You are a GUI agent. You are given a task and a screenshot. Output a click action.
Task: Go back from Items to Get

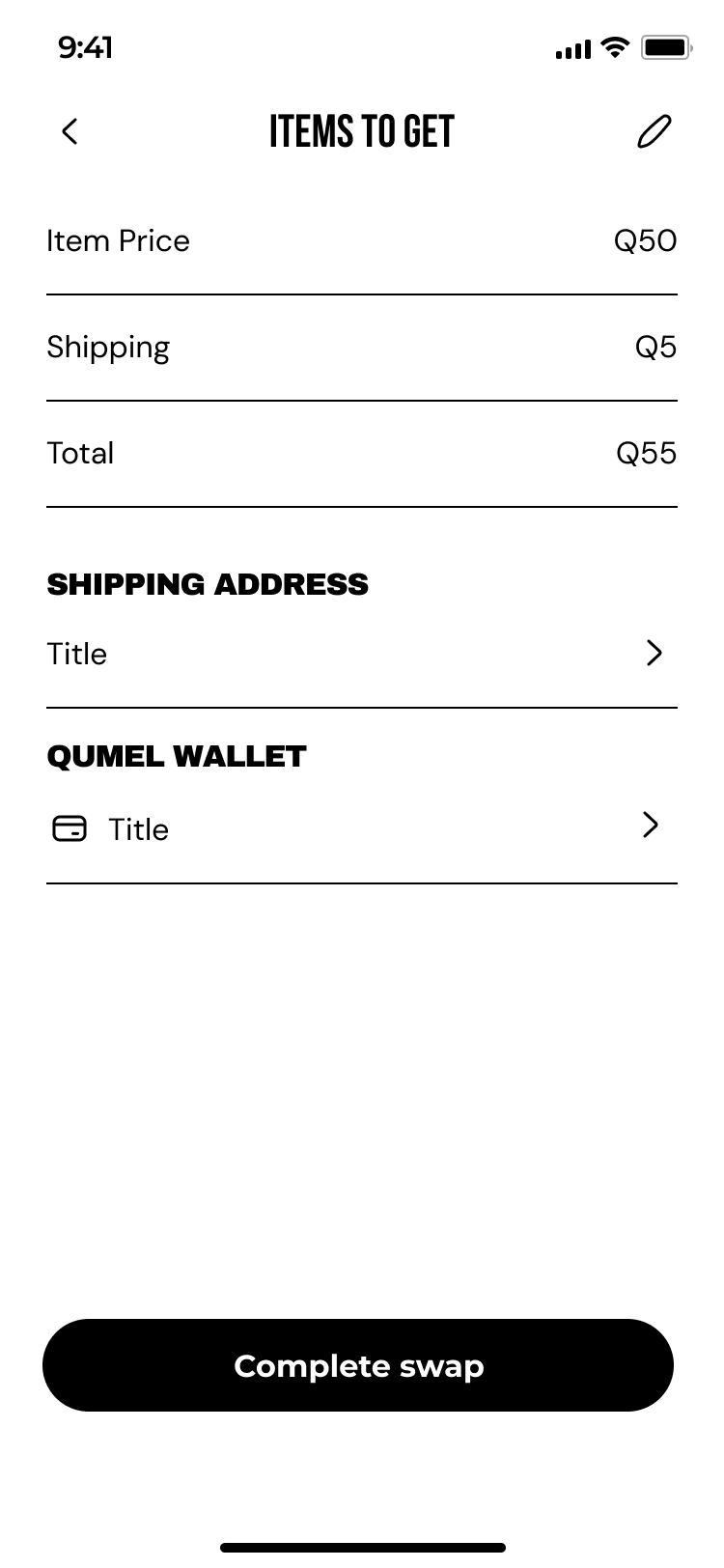(x=70, y=131)
